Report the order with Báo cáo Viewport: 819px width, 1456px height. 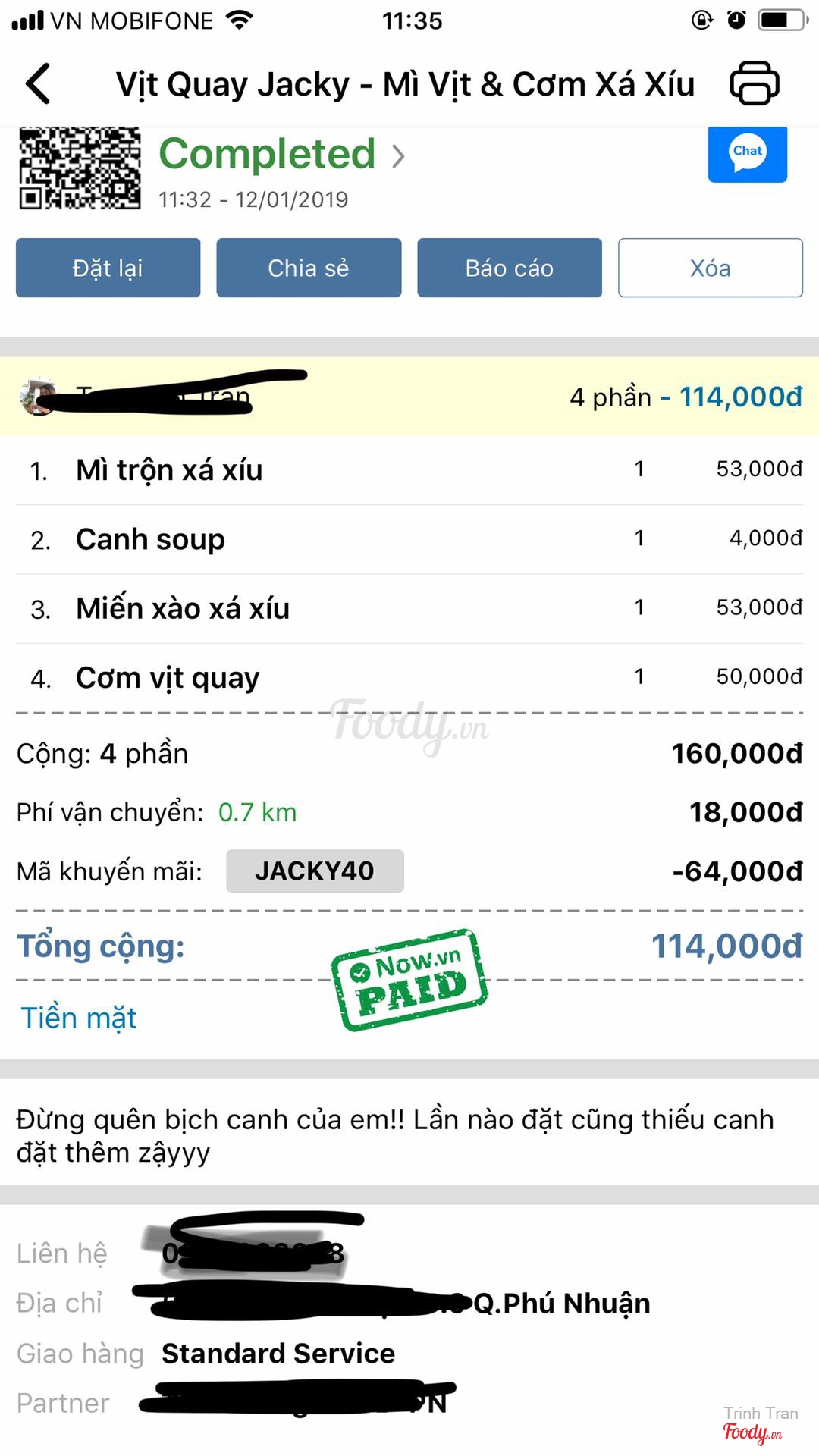pos(509,268)
